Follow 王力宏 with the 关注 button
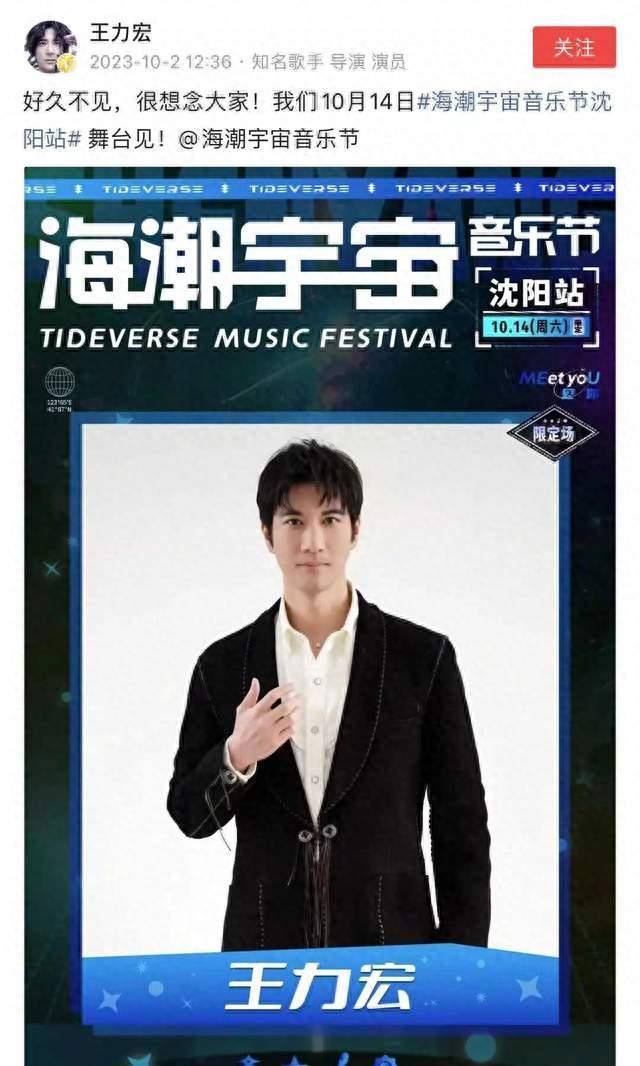The width and height of the screenshot is (640, 1066). click(574, 47)
